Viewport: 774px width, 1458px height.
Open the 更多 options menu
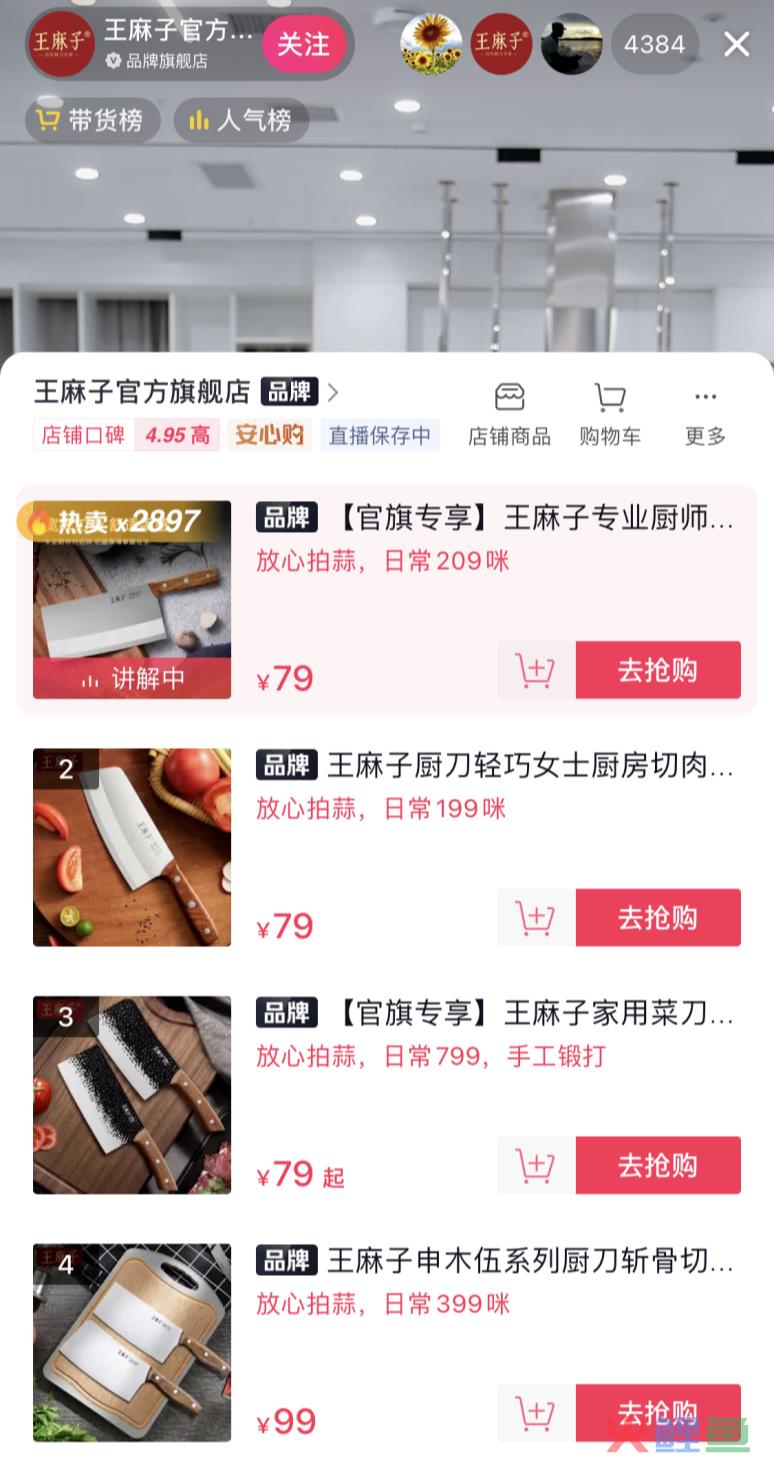point(705,413)
